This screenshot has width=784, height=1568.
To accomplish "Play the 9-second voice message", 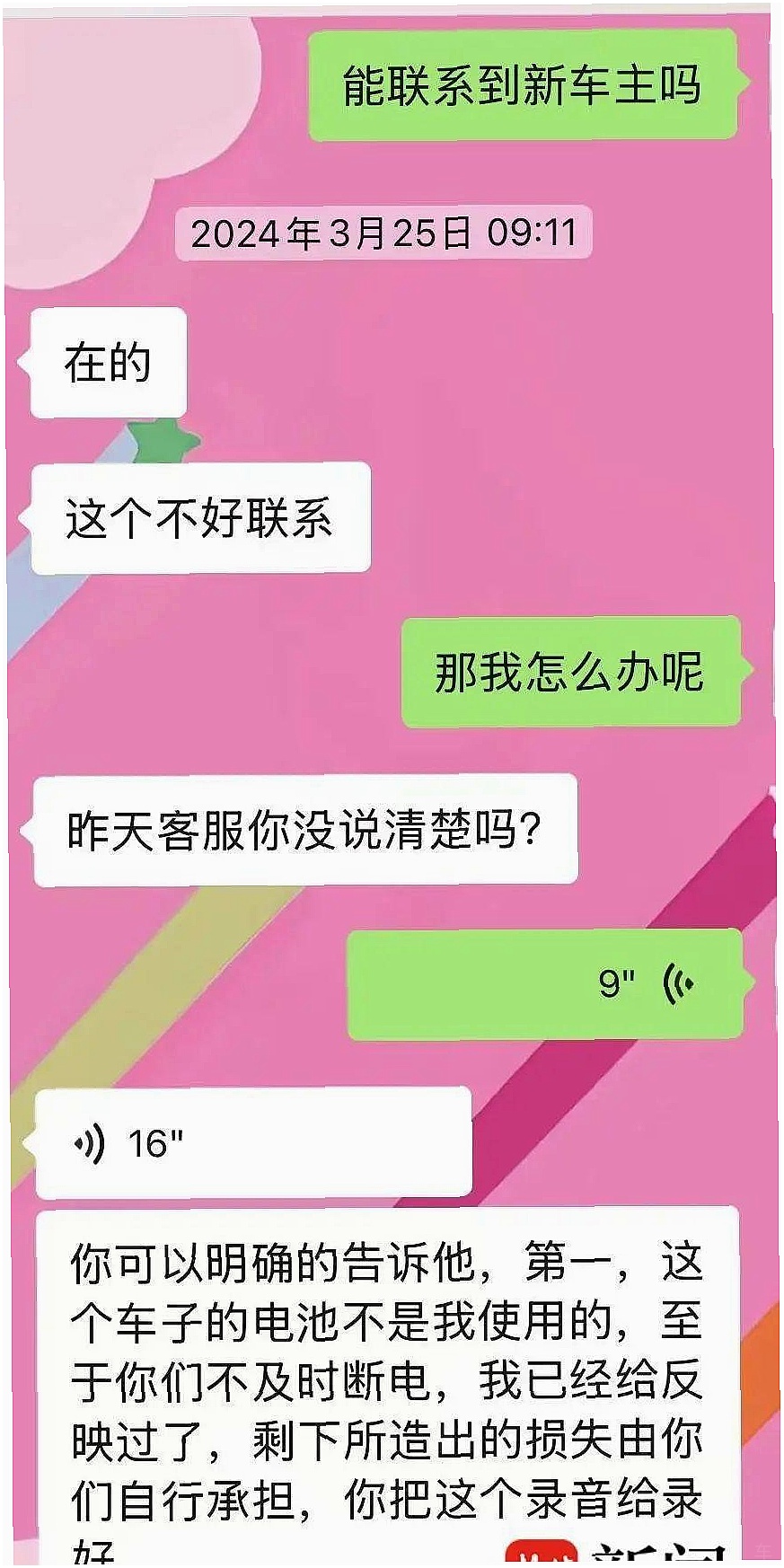I will pyautogui.click(x=545, y=984).
